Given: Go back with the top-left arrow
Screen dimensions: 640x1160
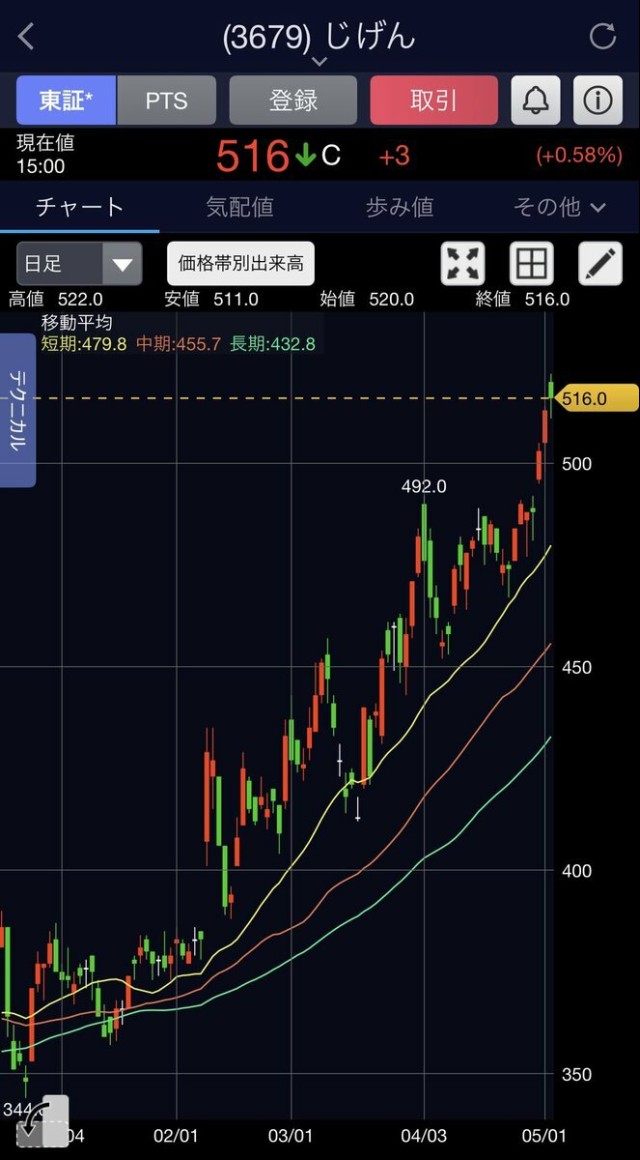Looking at the screenshot, I should click(26, 36).
